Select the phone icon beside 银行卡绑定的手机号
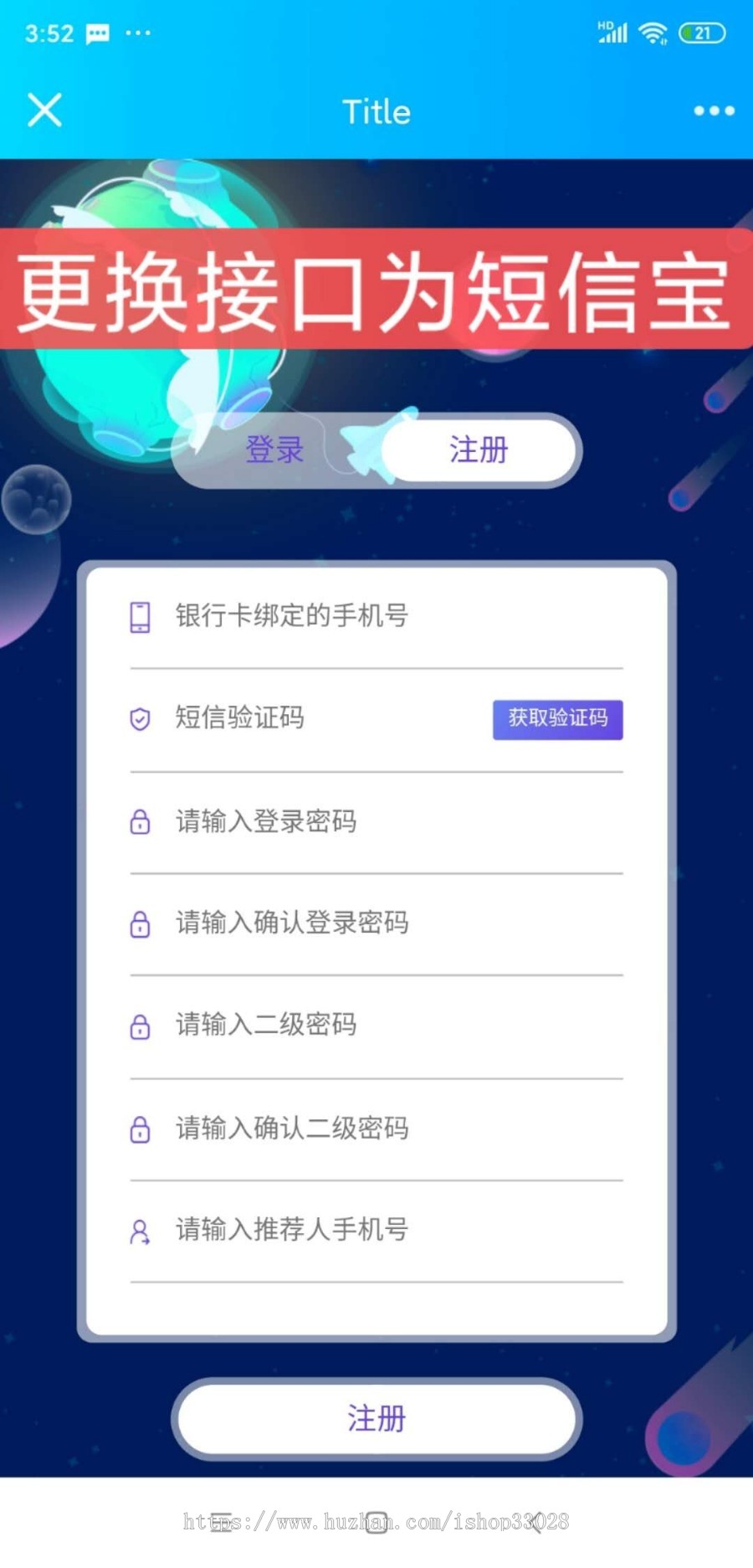753x1568 pixels. [139, 615]
